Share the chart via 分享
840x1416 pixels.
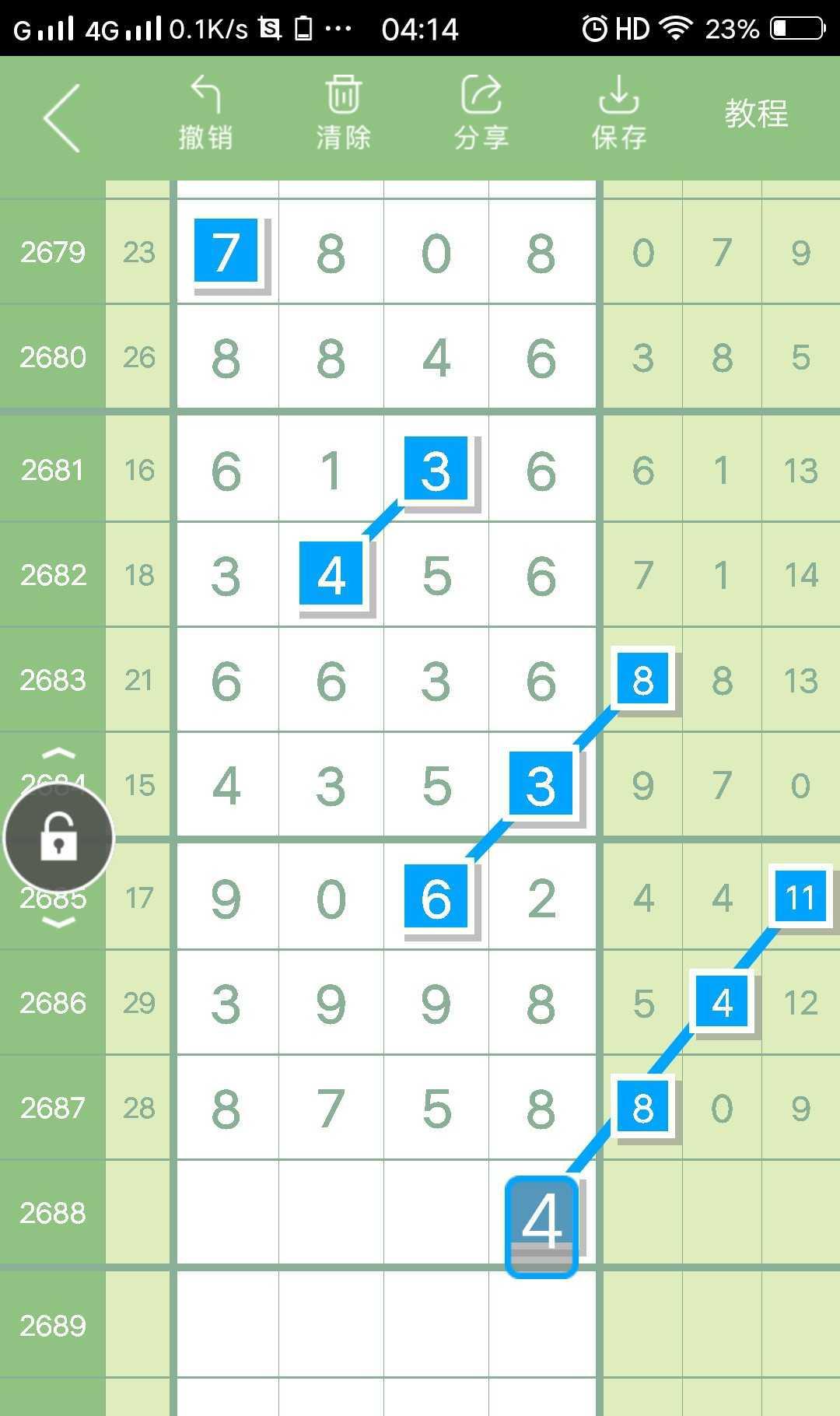481,114
